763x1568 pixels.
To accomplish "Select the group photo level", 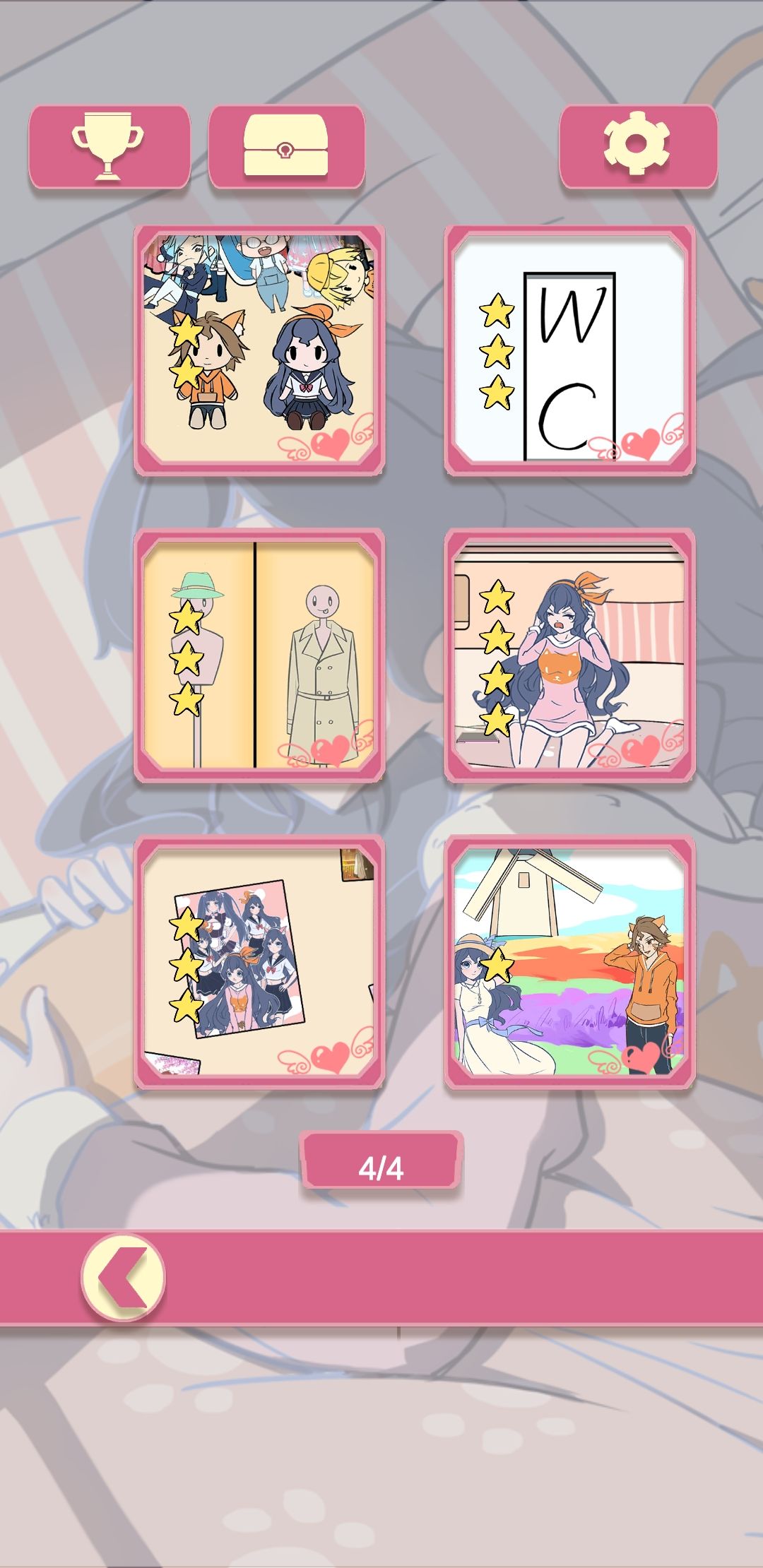I will point(259,962).
